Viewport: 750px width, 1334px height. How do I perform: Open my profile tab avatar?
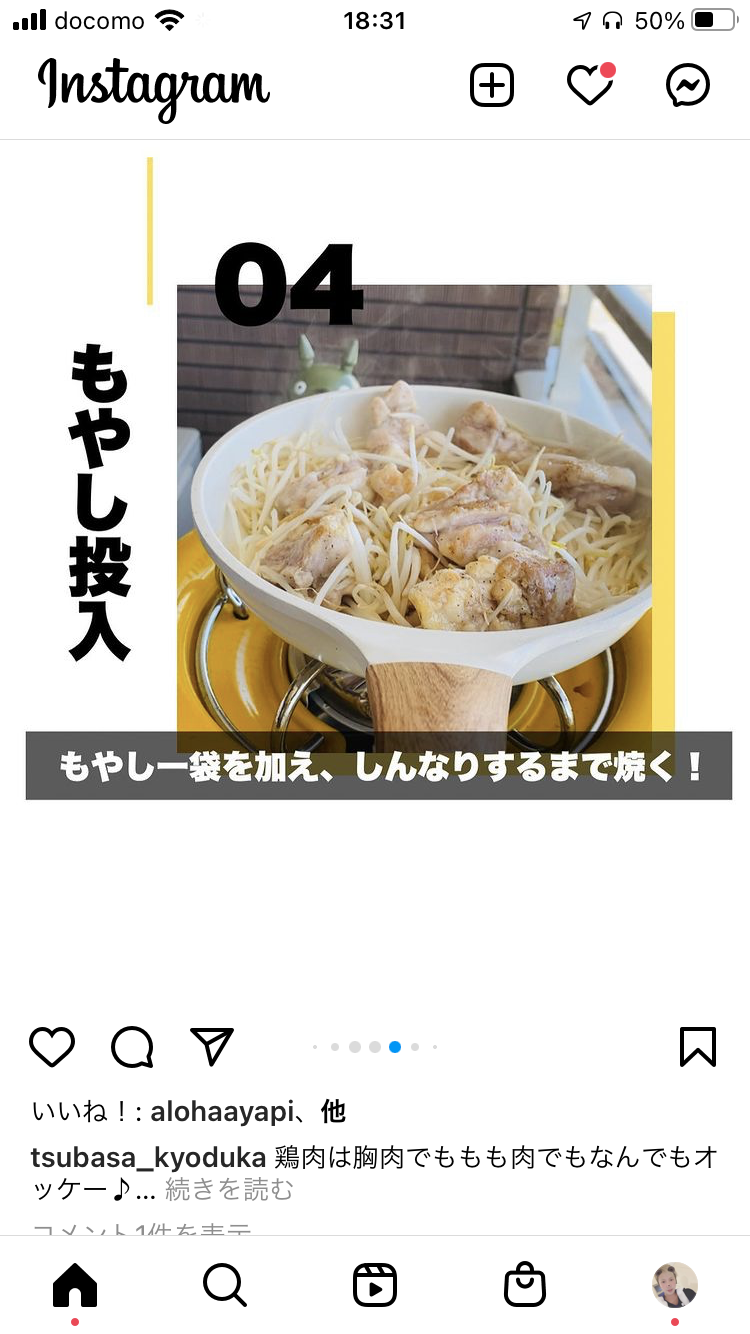[675, 1285]
